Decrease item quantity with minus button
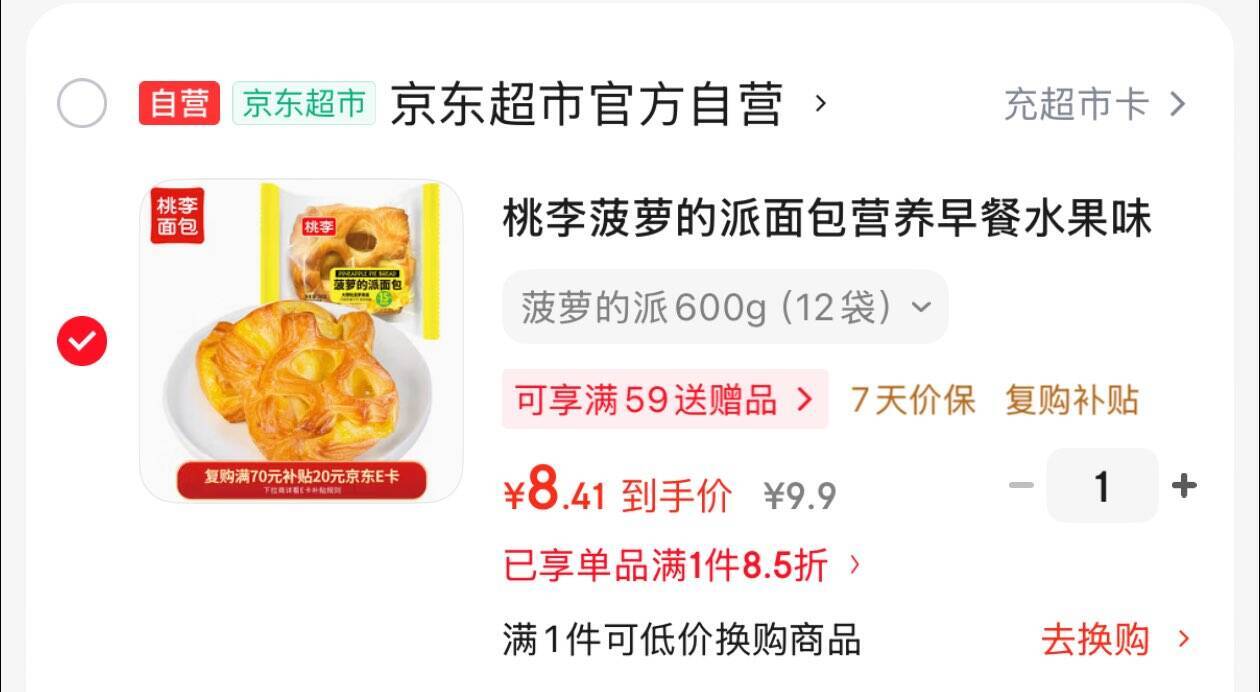This screenshot has width=1260, height=692. 1020,486
